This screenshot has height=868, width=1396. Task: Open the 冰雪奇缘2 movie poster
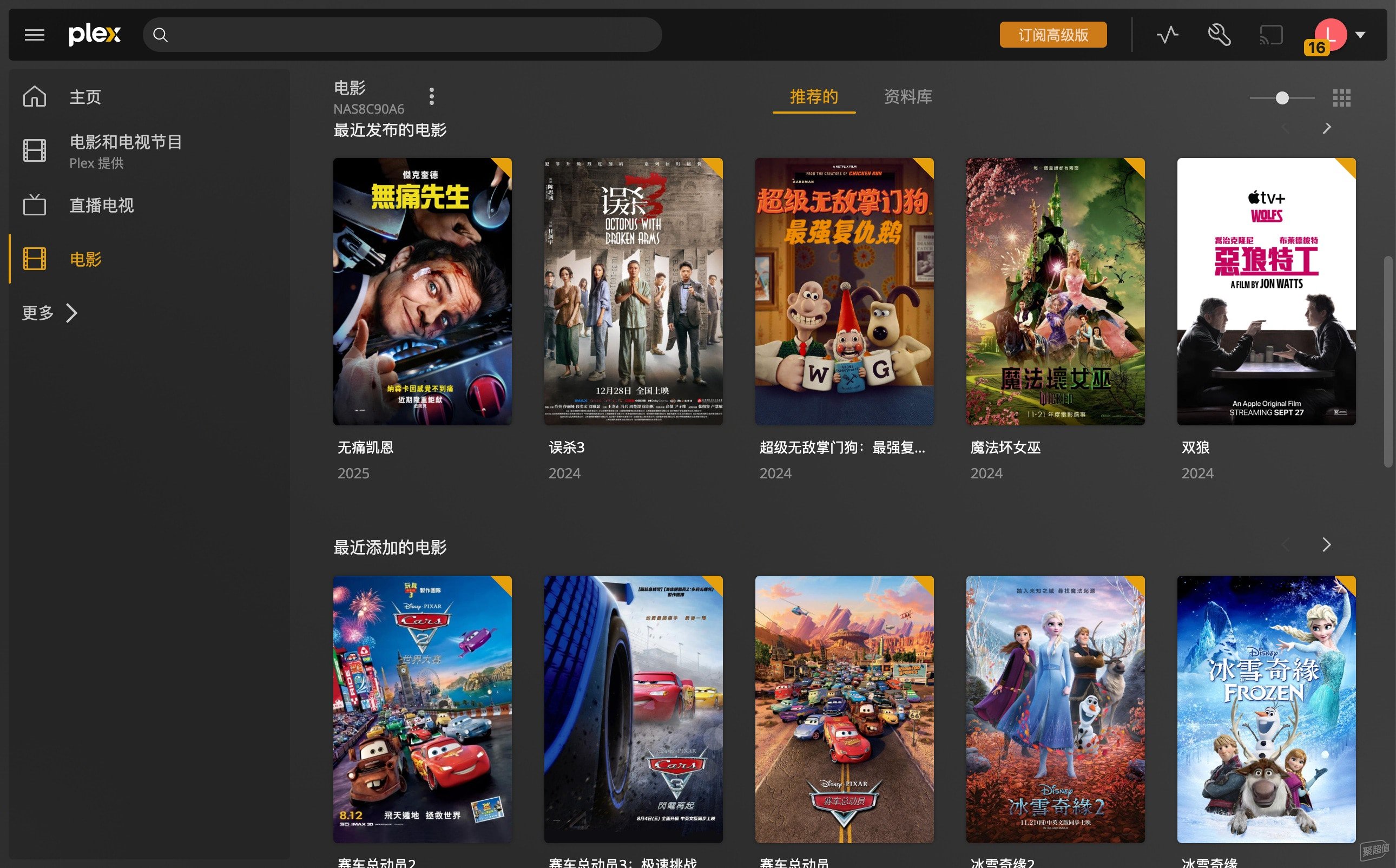(1055, 709)
